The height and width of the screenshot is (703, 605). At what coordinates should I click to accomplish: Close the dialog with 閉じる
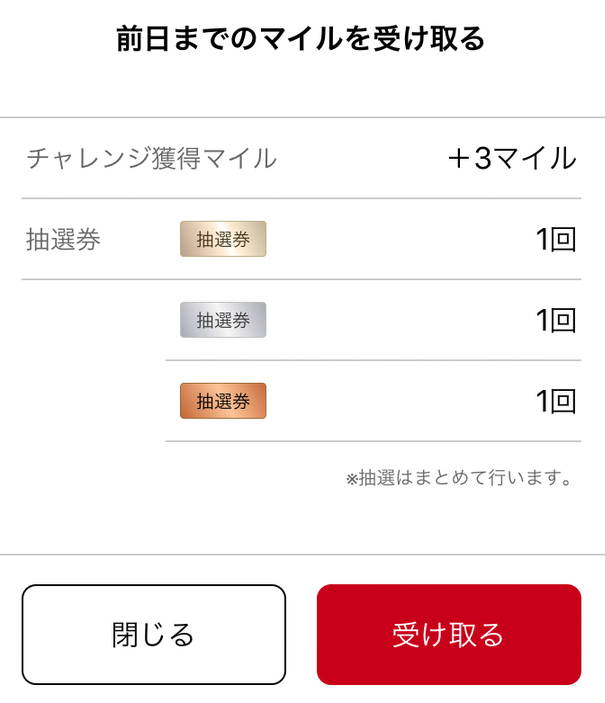tap(153, 634)
